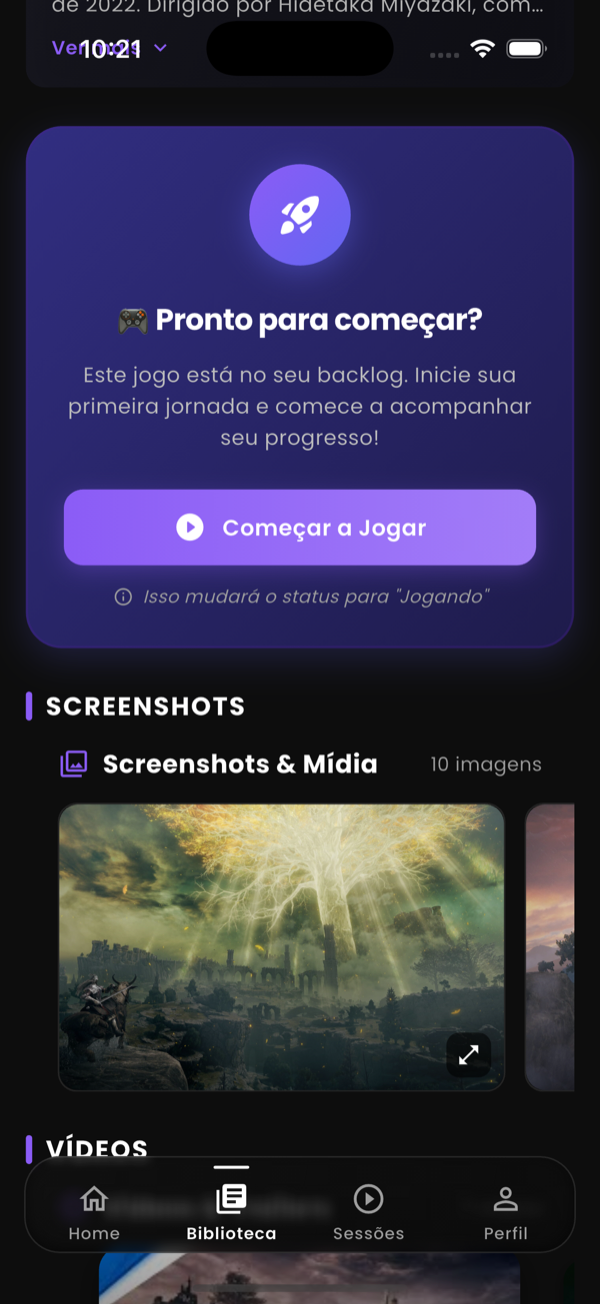Expand the Elden Ring landscape screenshot fullscreen
Viewport: 600px width, 1304px height.
(x=468, y=1054)
